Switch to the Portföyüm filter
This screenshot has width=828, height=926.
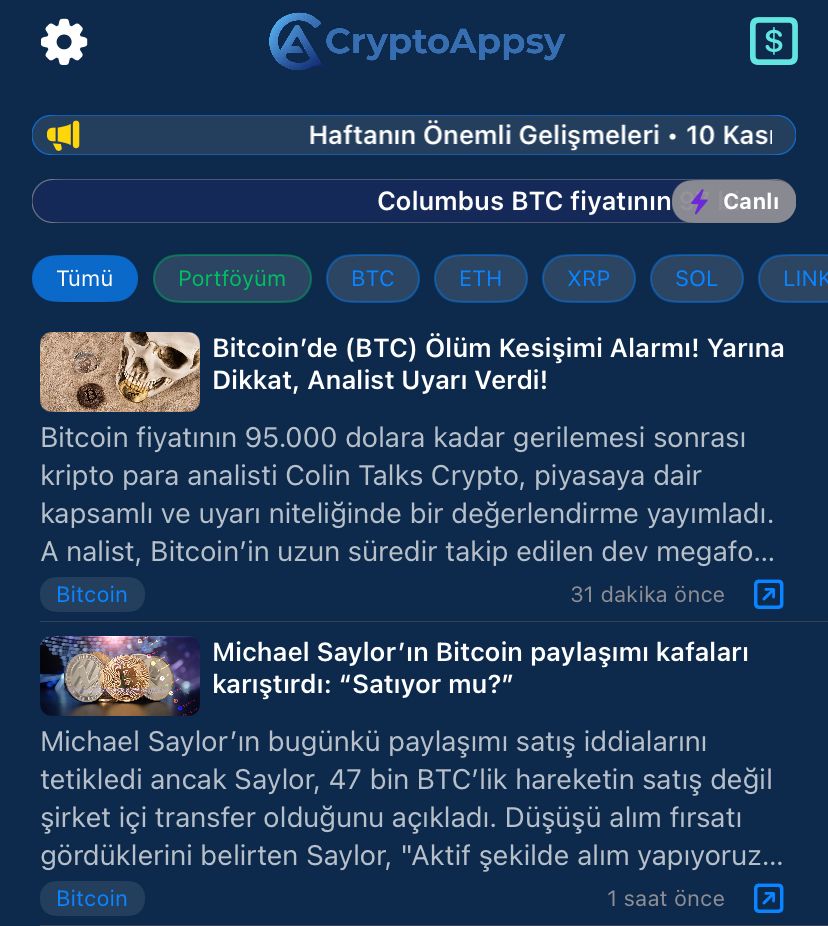pos(232,278)
